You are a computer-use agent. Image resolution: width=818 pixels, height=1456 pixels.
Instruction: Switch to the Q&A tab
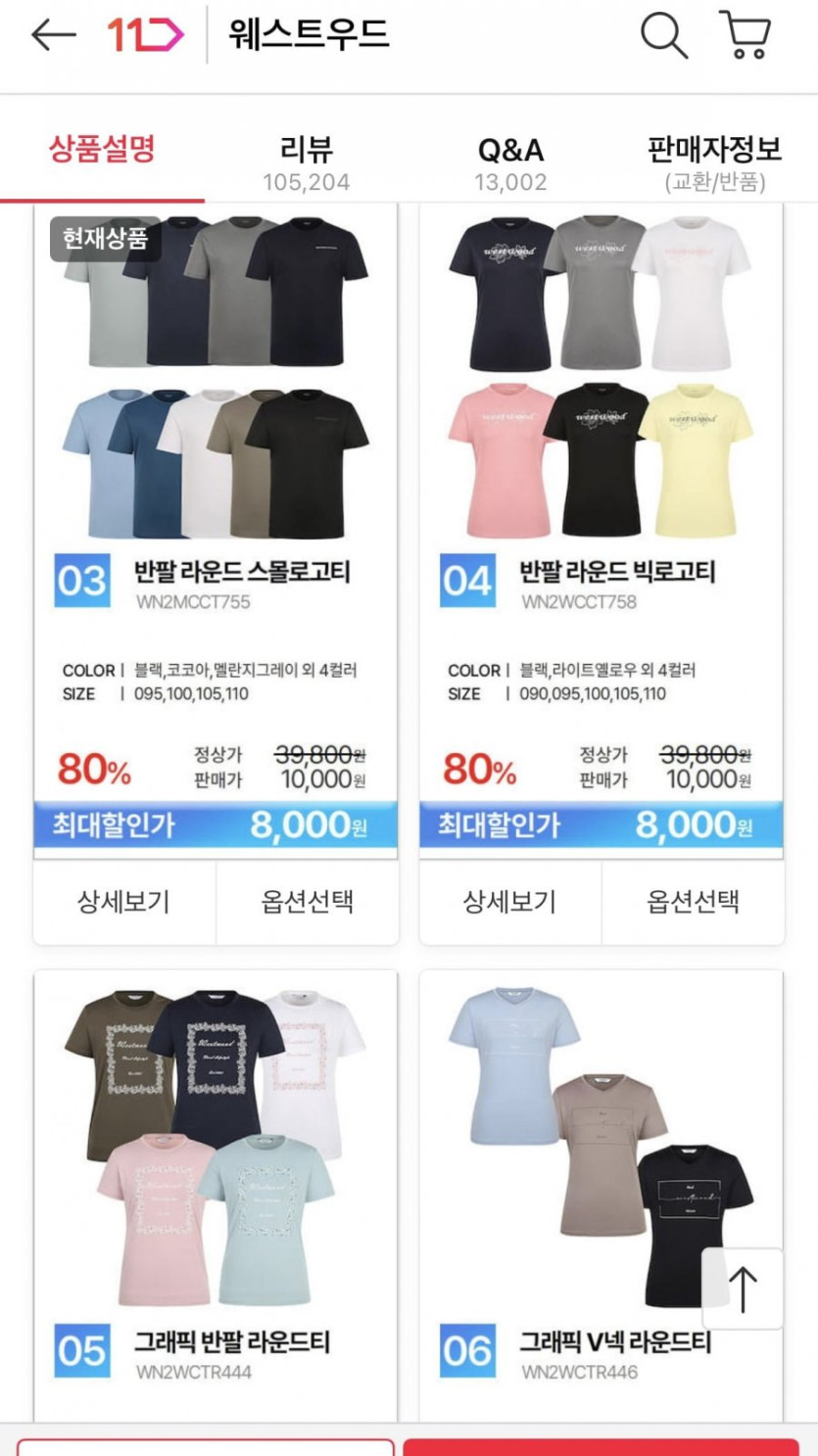[509, 162]
